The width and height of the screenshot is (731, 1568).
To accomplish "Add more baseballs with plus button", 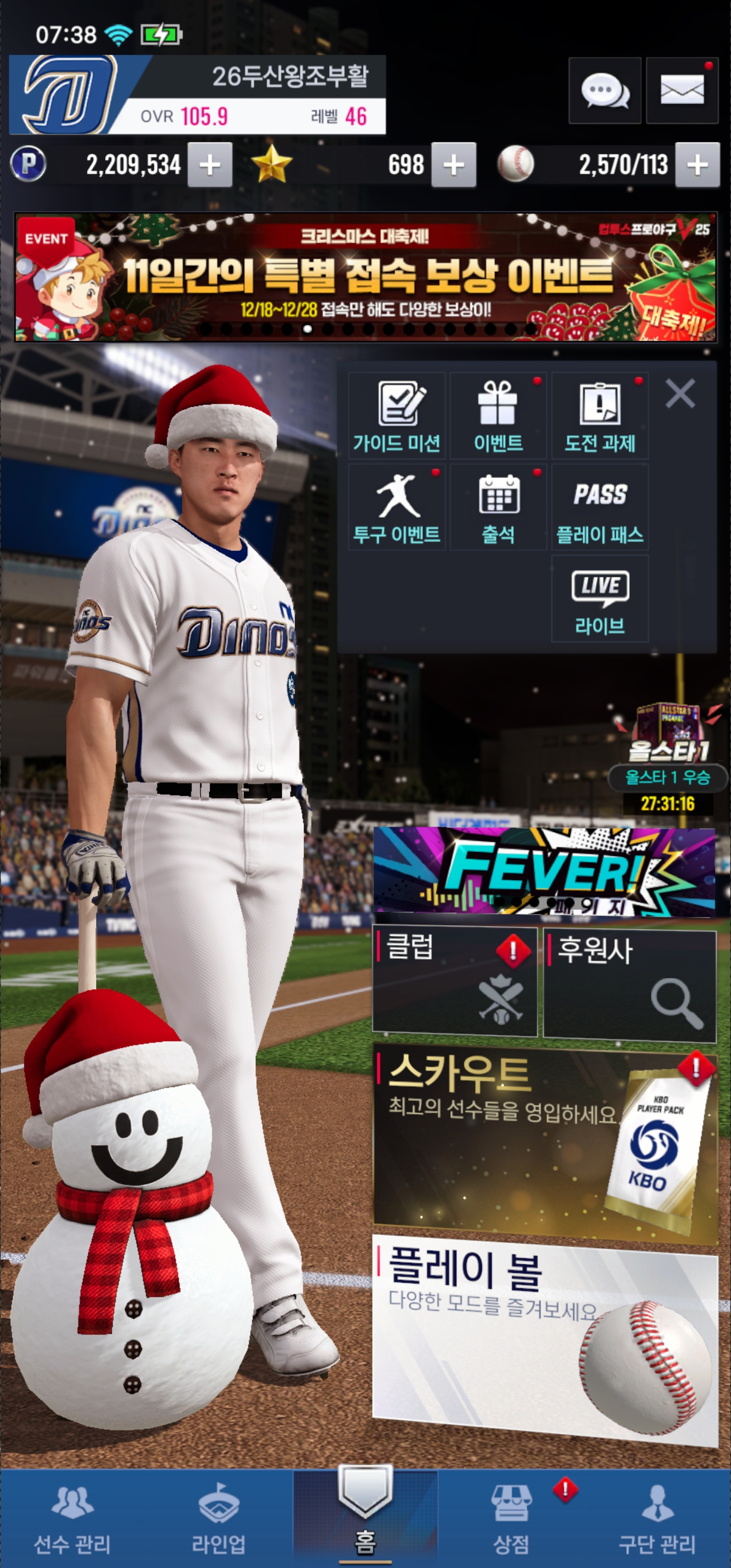I will [697, 165].
